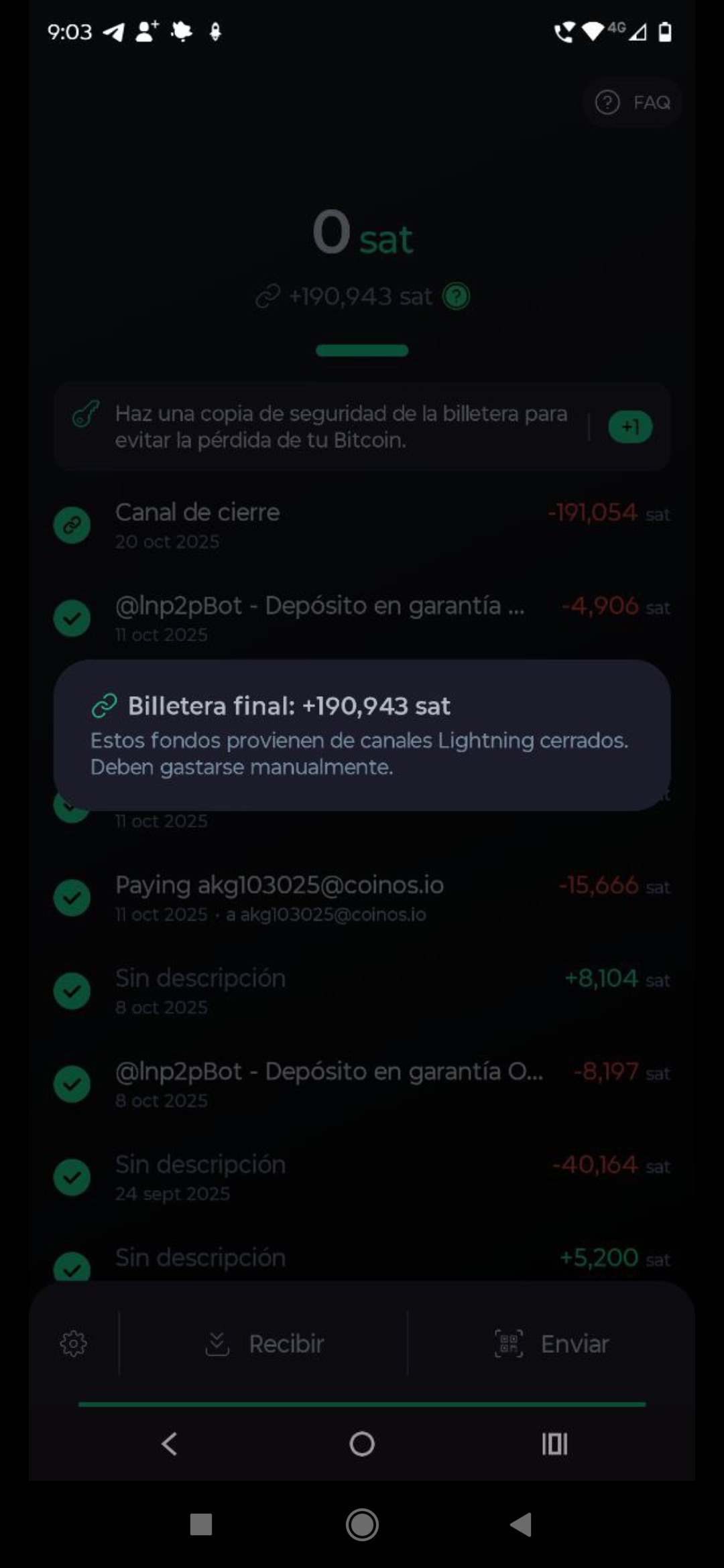724x1568 pixels.
Task: Return to the home screen
Action: [x=362, y=1444]
